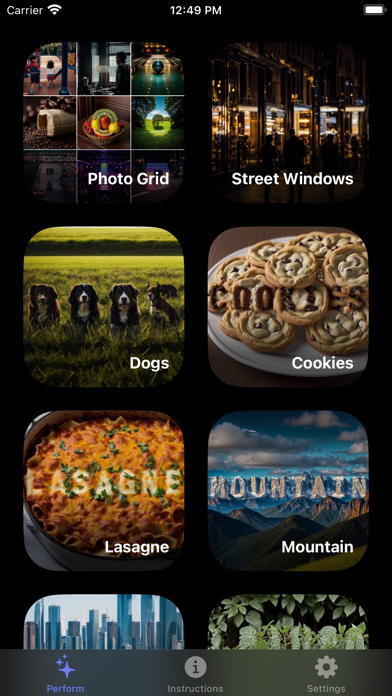This screenshot has width=392, height=696.
Task: Select the Mountain tile
Action: [x=288, y=490]
